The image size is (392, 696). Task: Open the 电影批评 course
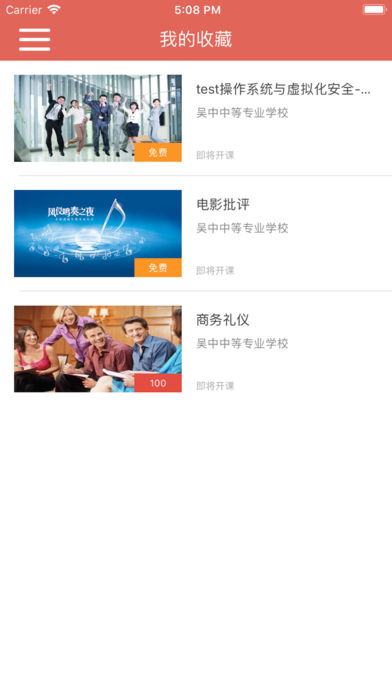[x=196, y=233]
